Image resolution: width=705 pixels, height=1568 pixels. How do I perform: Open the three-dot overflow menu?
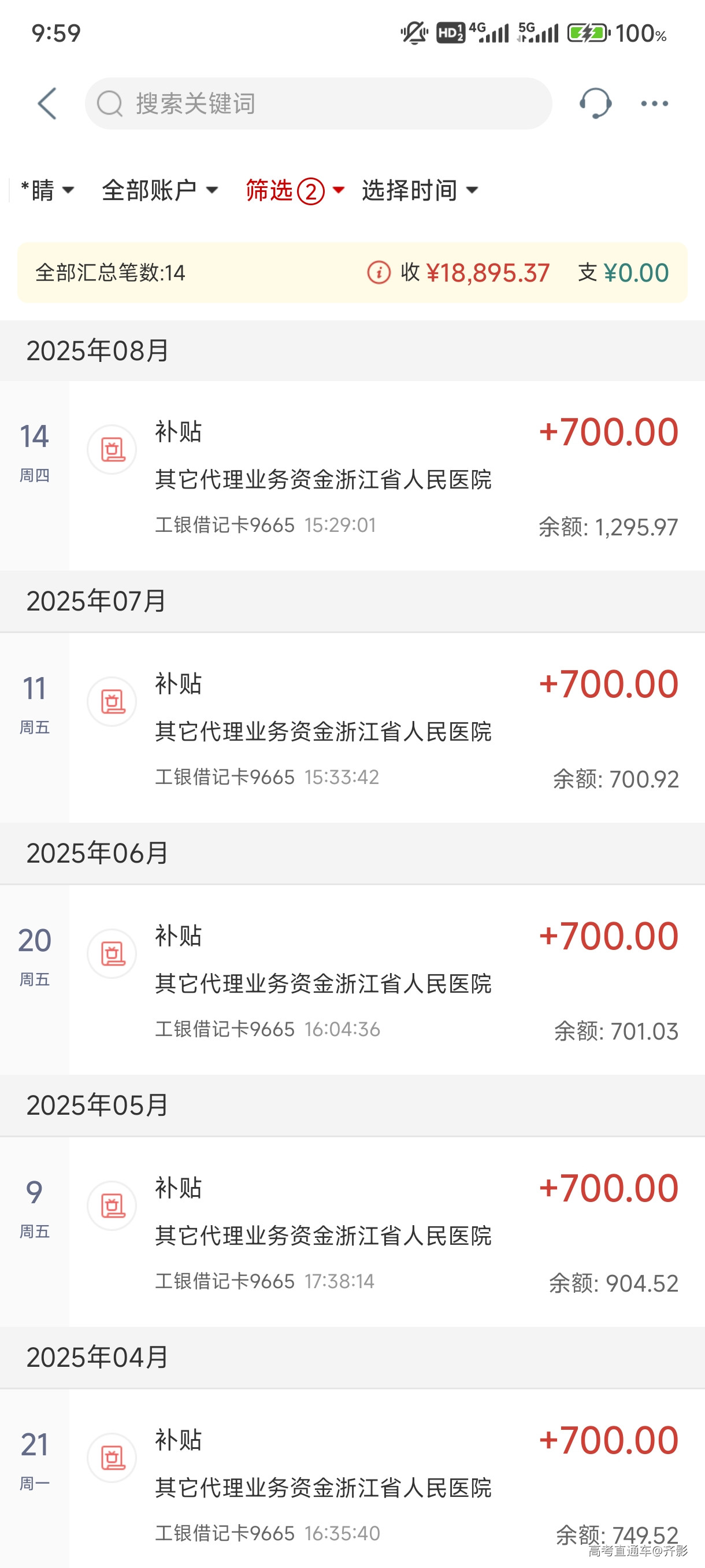(x=655, y=103)
